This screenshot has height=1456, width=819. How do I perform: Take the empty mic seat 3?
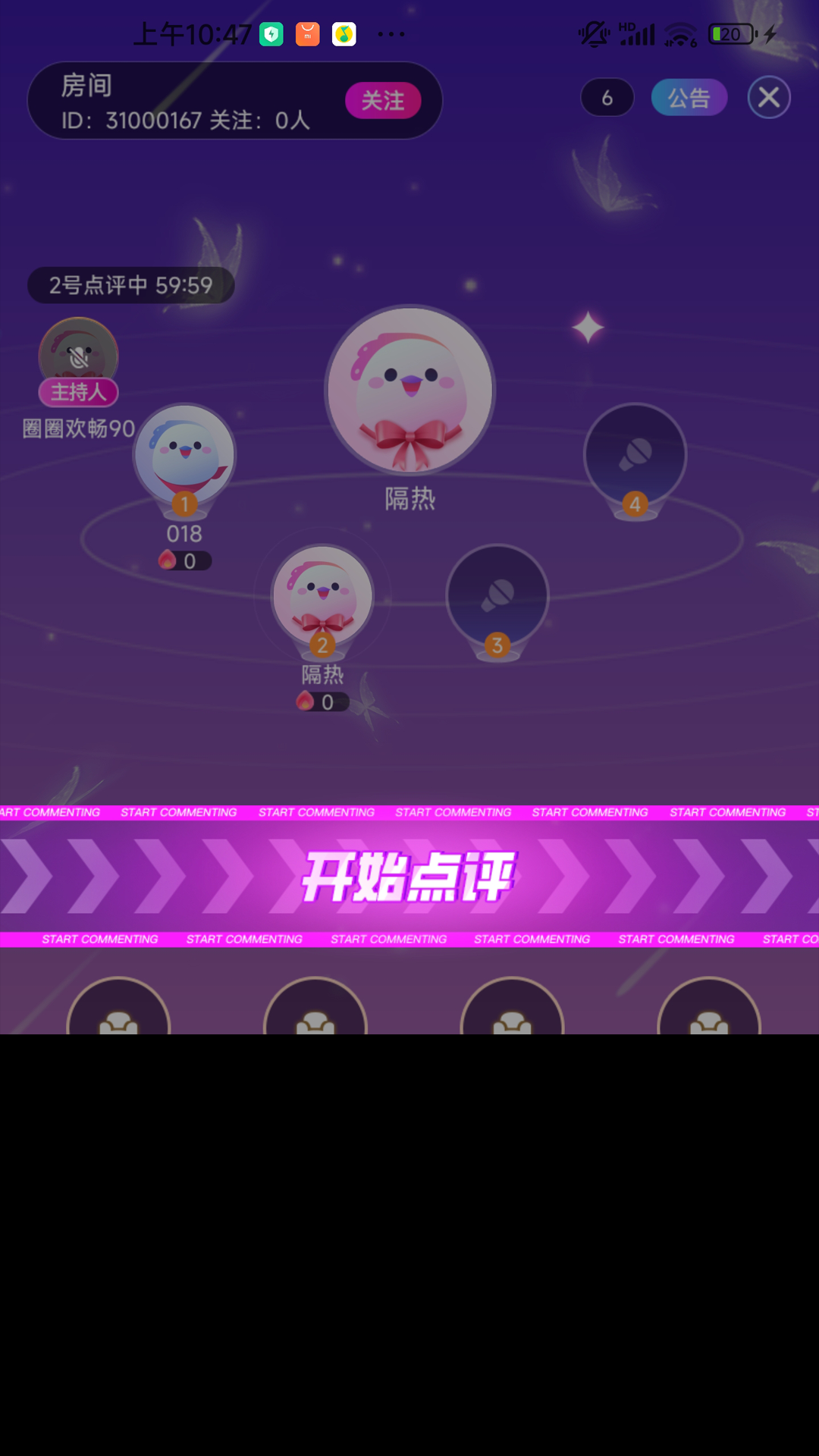[x=497, y=595]
